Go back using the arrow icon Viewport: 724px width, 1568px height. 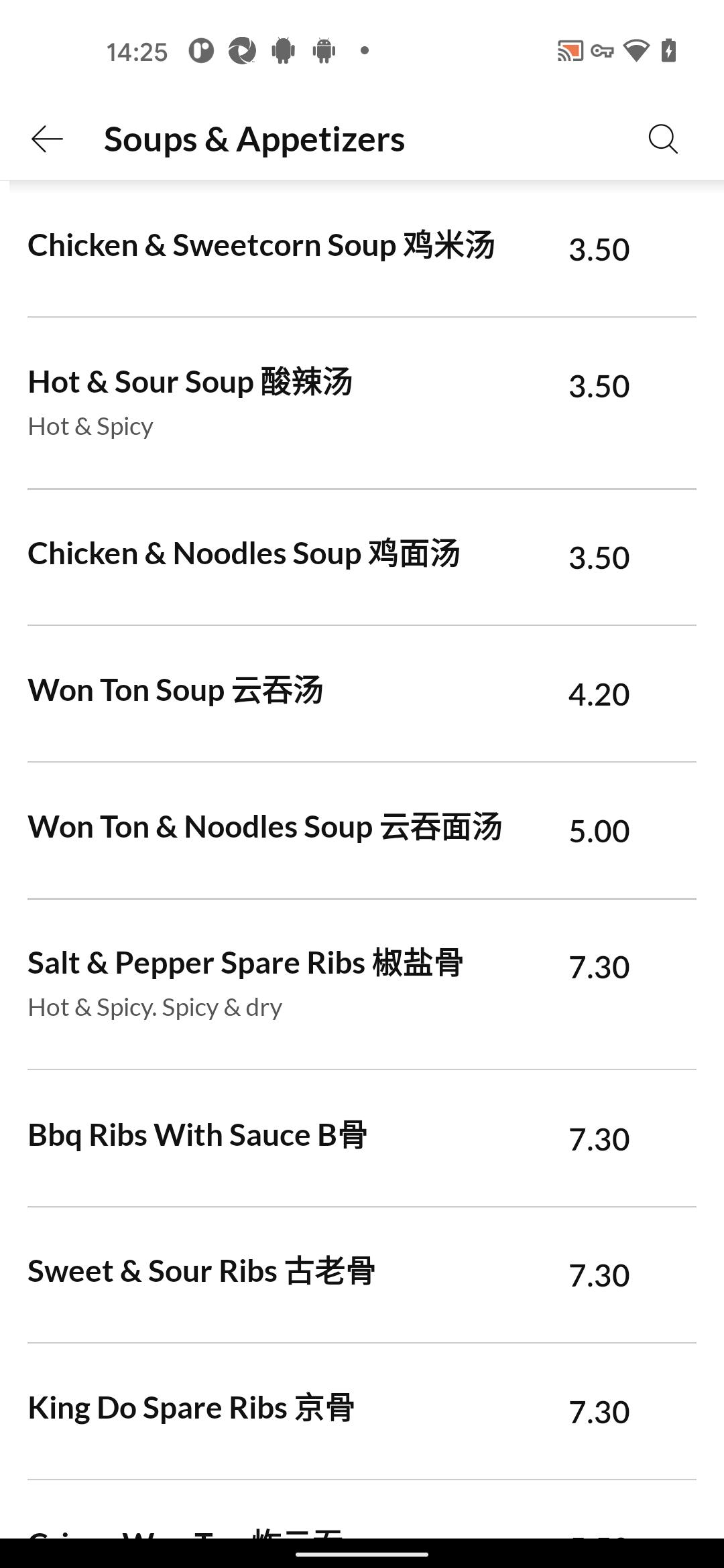point(47,139)
